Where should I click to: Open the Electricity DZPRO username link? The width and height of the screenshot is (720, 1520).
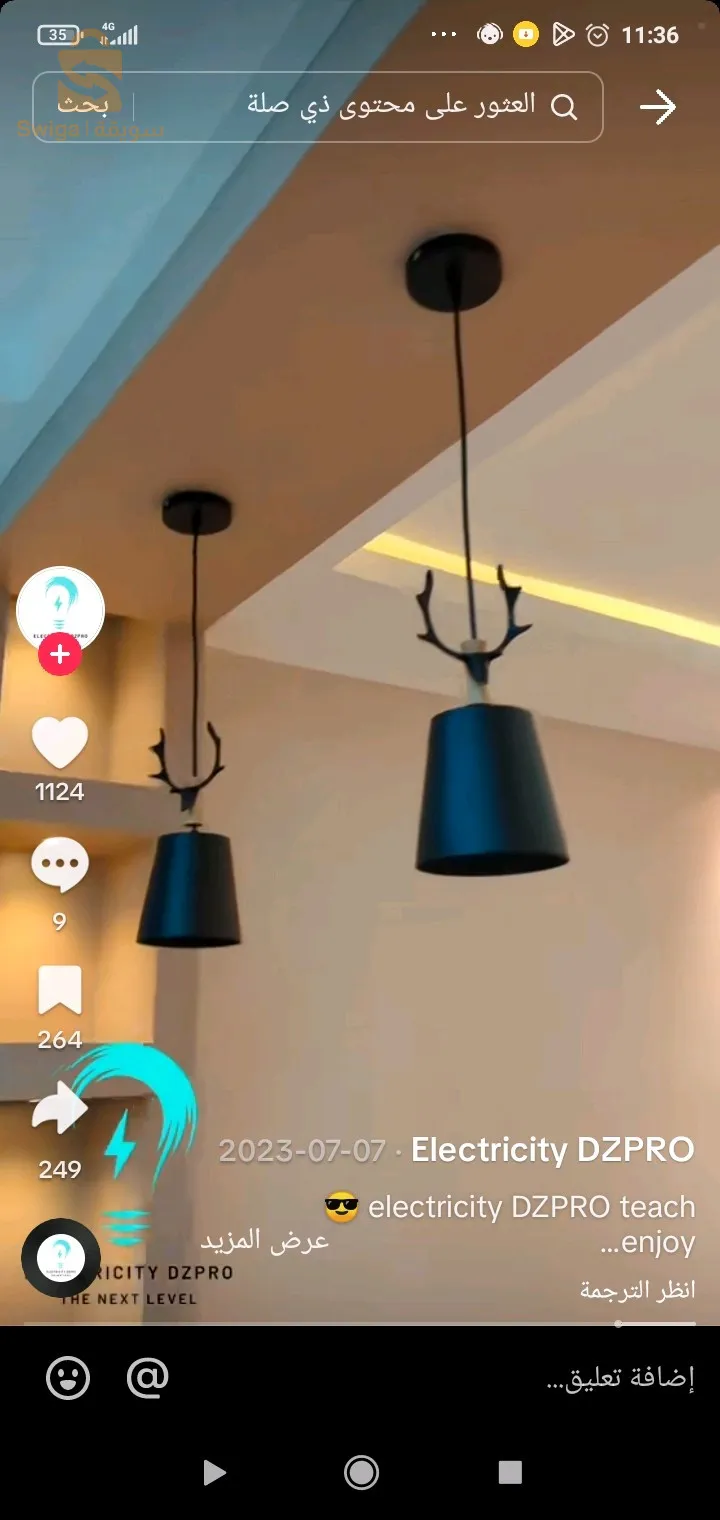(552, 1150)
